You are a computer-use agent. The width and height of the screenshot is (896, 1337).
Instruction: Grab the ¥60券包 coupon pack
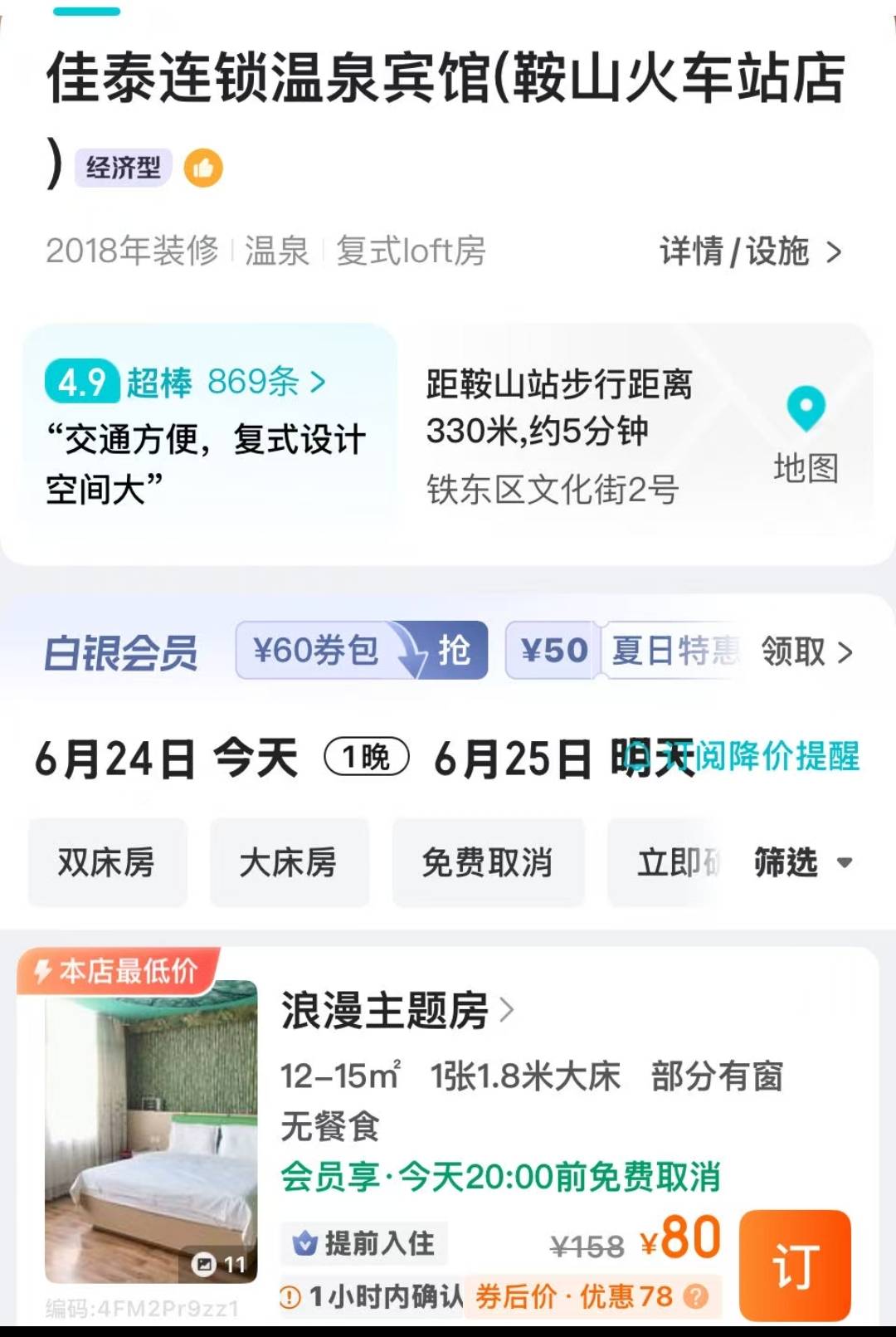pyautogui.click(x=362, y=651)
